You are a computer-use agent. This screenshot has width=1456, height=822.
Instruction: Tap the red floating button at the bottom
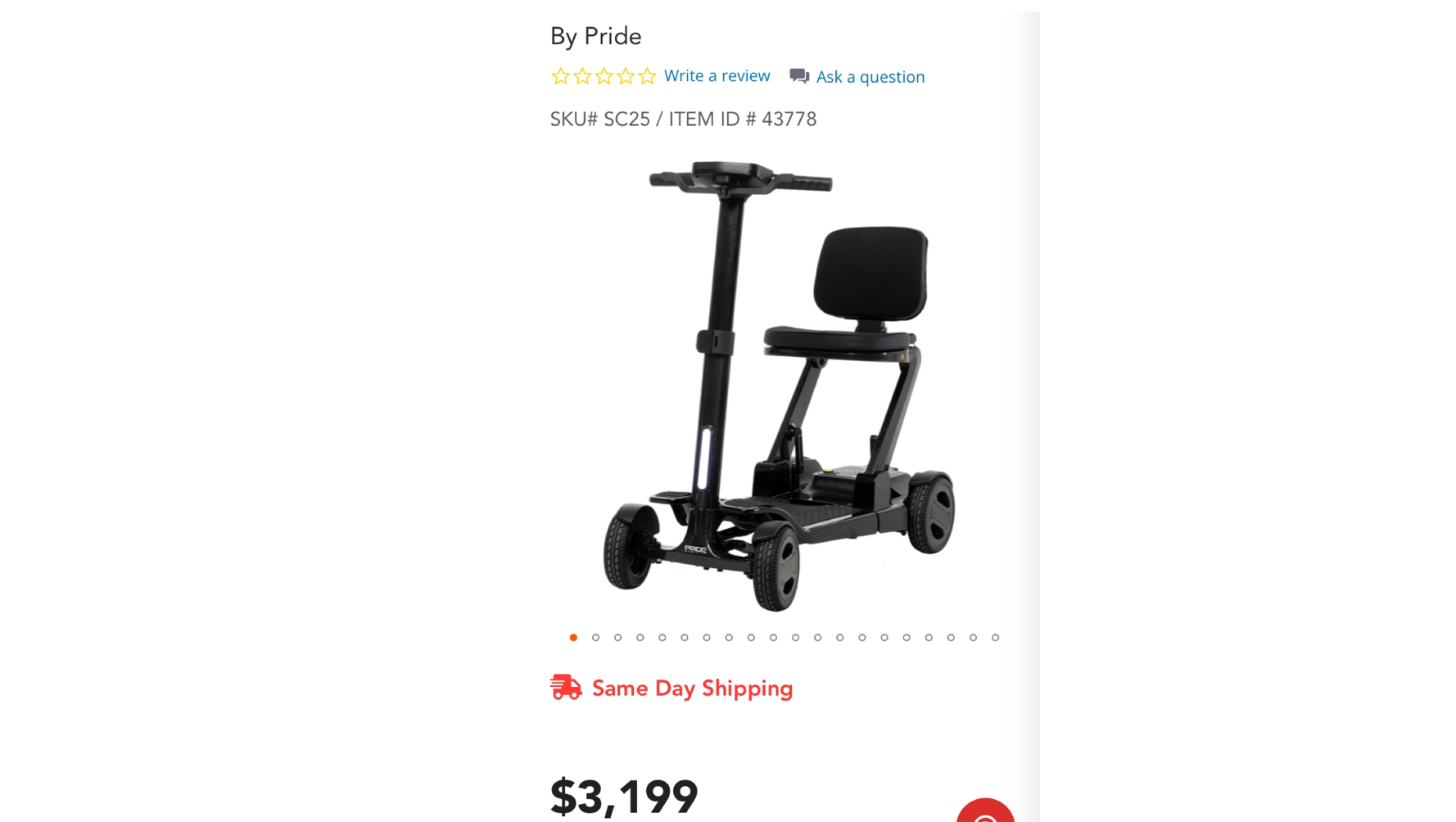[x=985, y=812]
